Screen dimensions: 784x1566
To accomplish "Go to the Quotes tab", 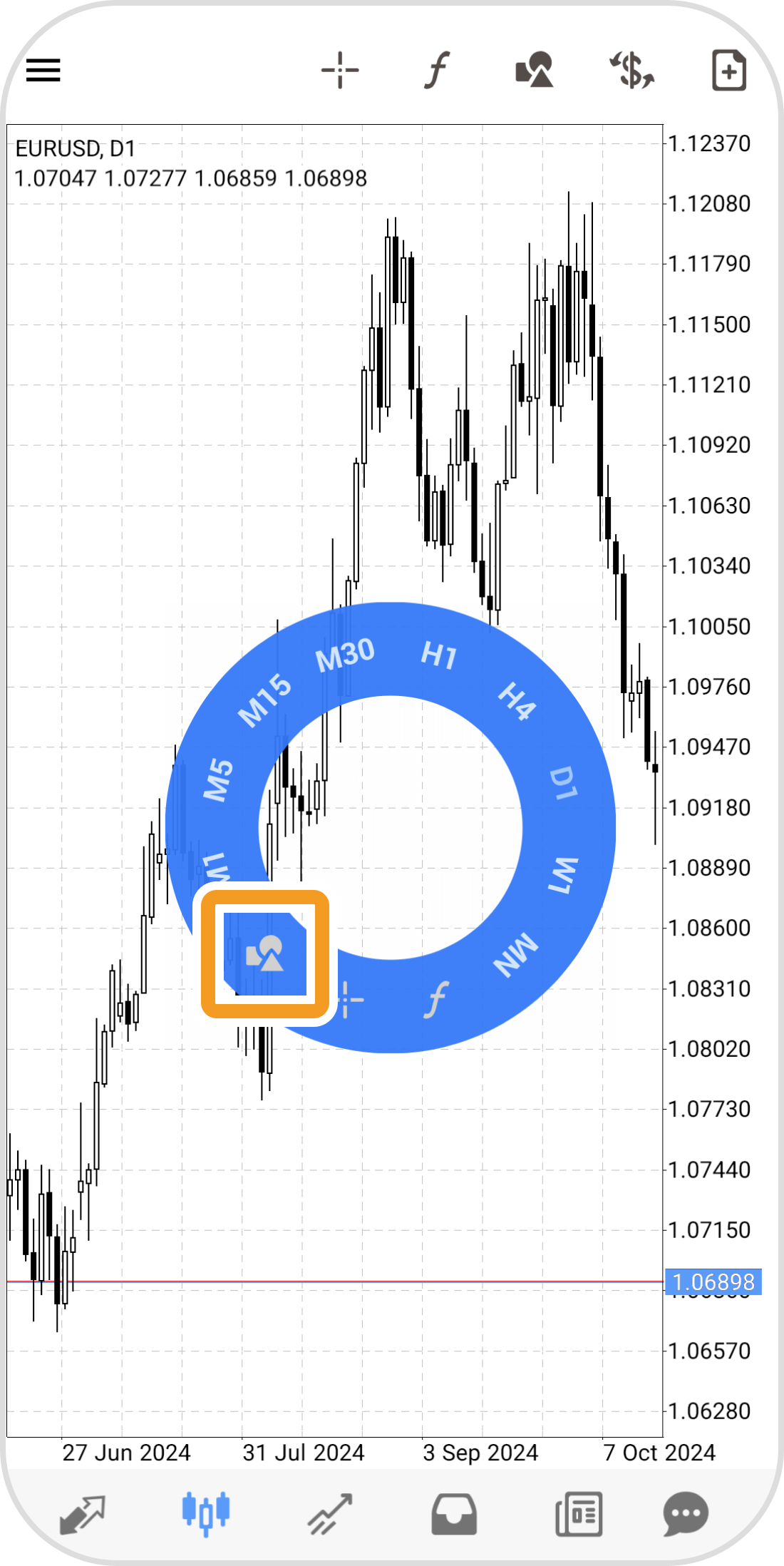I will coord(83,1513).
